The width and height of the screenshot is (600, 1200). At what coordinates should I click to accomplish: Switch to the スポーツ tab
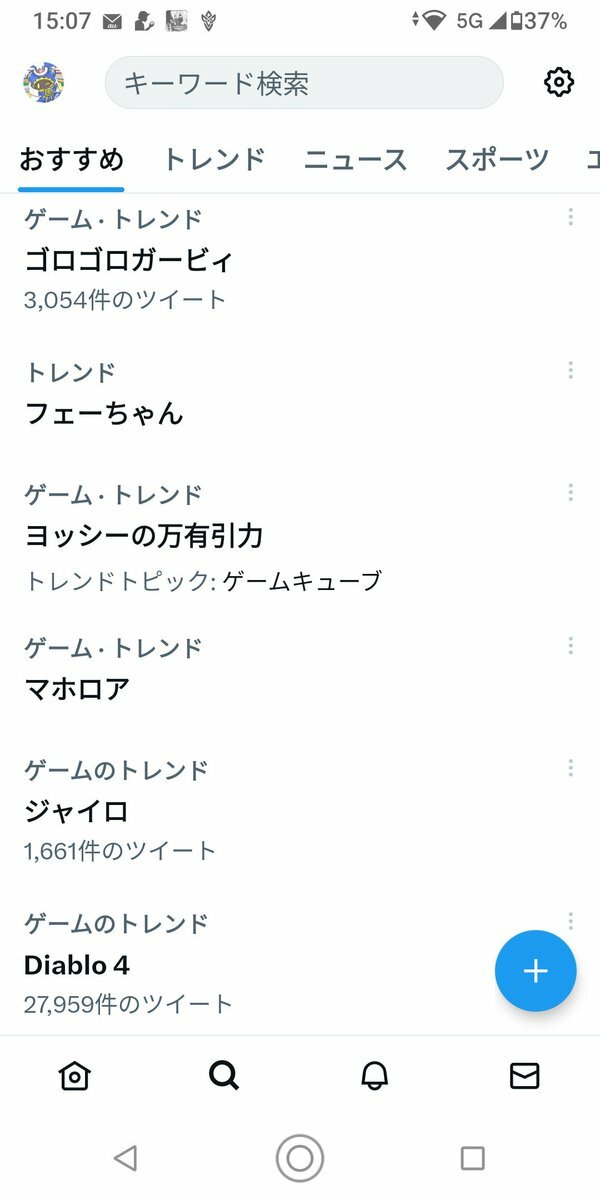(497, 160)
